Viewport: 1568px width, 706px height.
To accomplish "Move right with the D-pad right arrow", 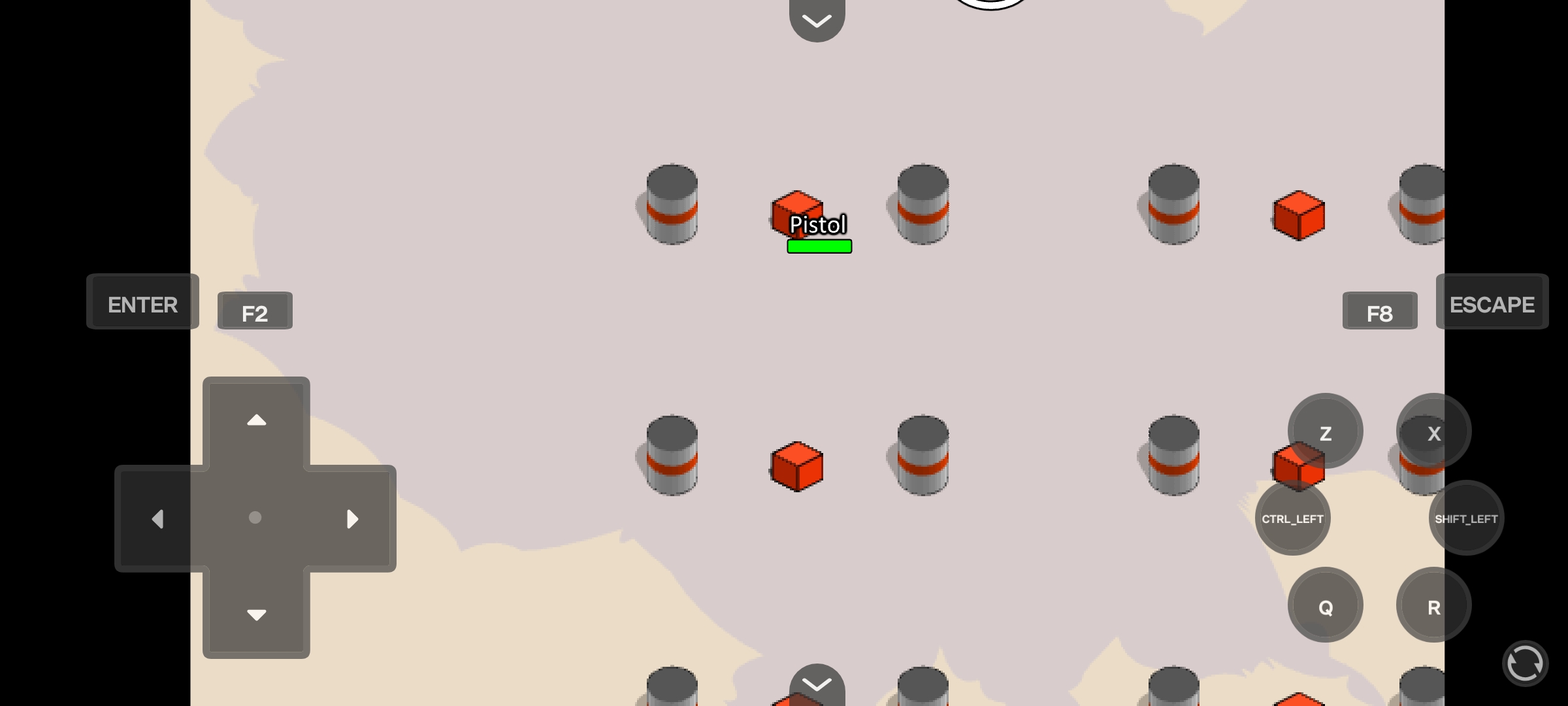I will [352, 519].
